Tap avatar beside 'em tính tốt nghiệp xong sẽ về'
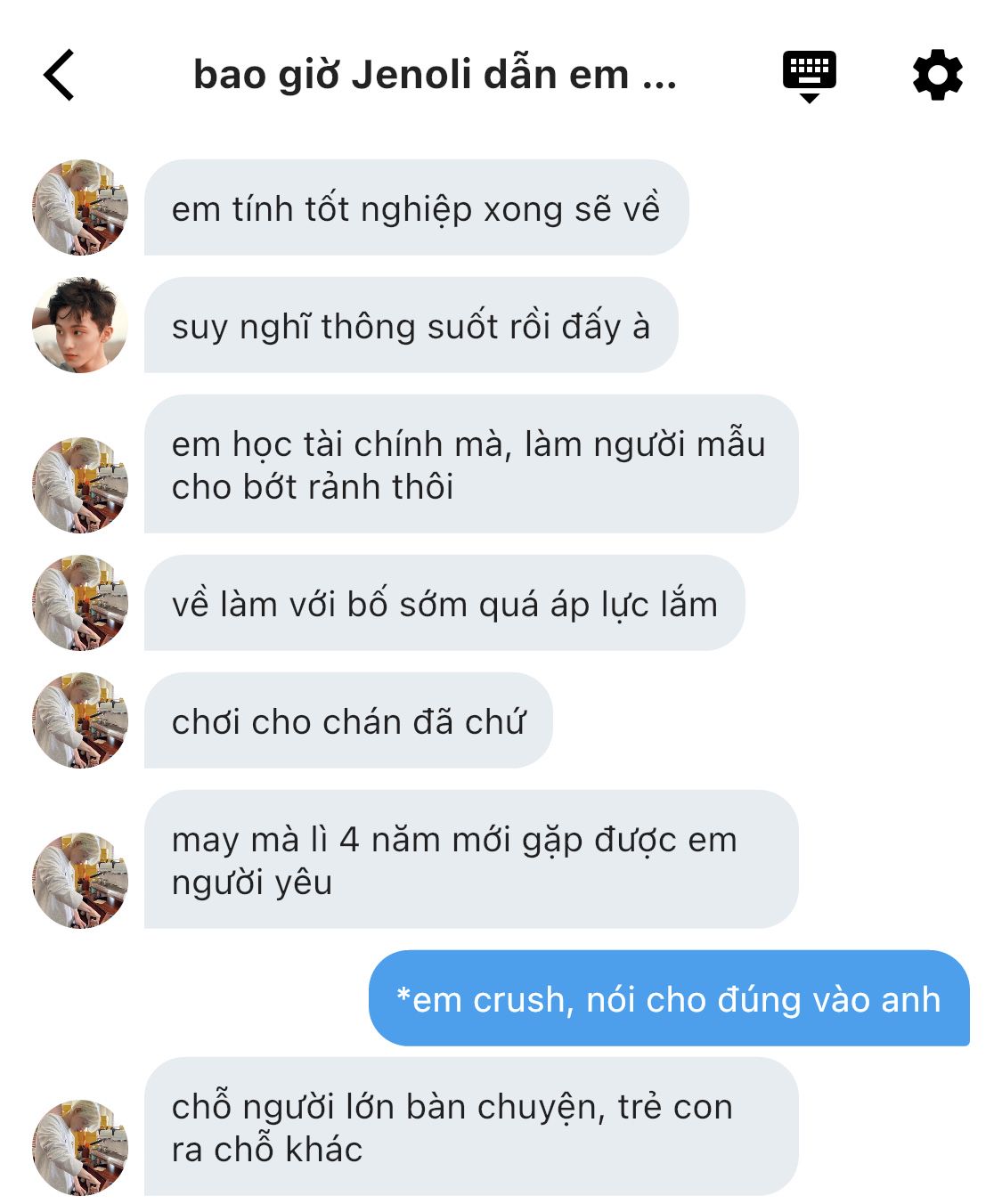 click(x=80, y=207)
